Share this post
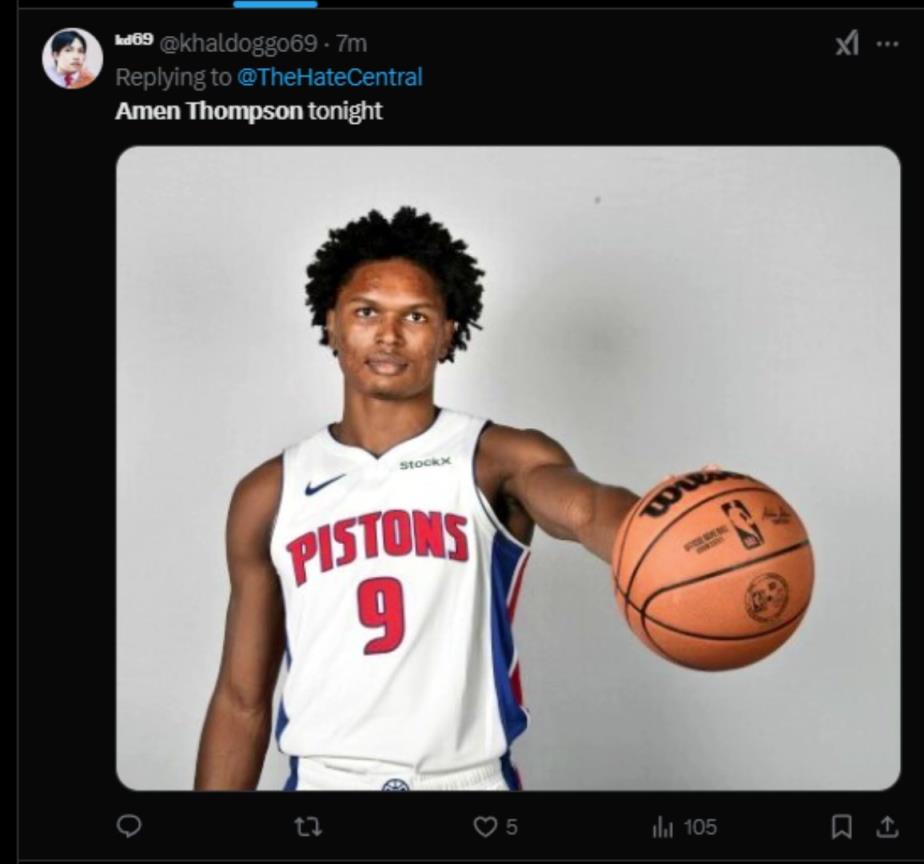924x864 pixels. coord(886,826)
